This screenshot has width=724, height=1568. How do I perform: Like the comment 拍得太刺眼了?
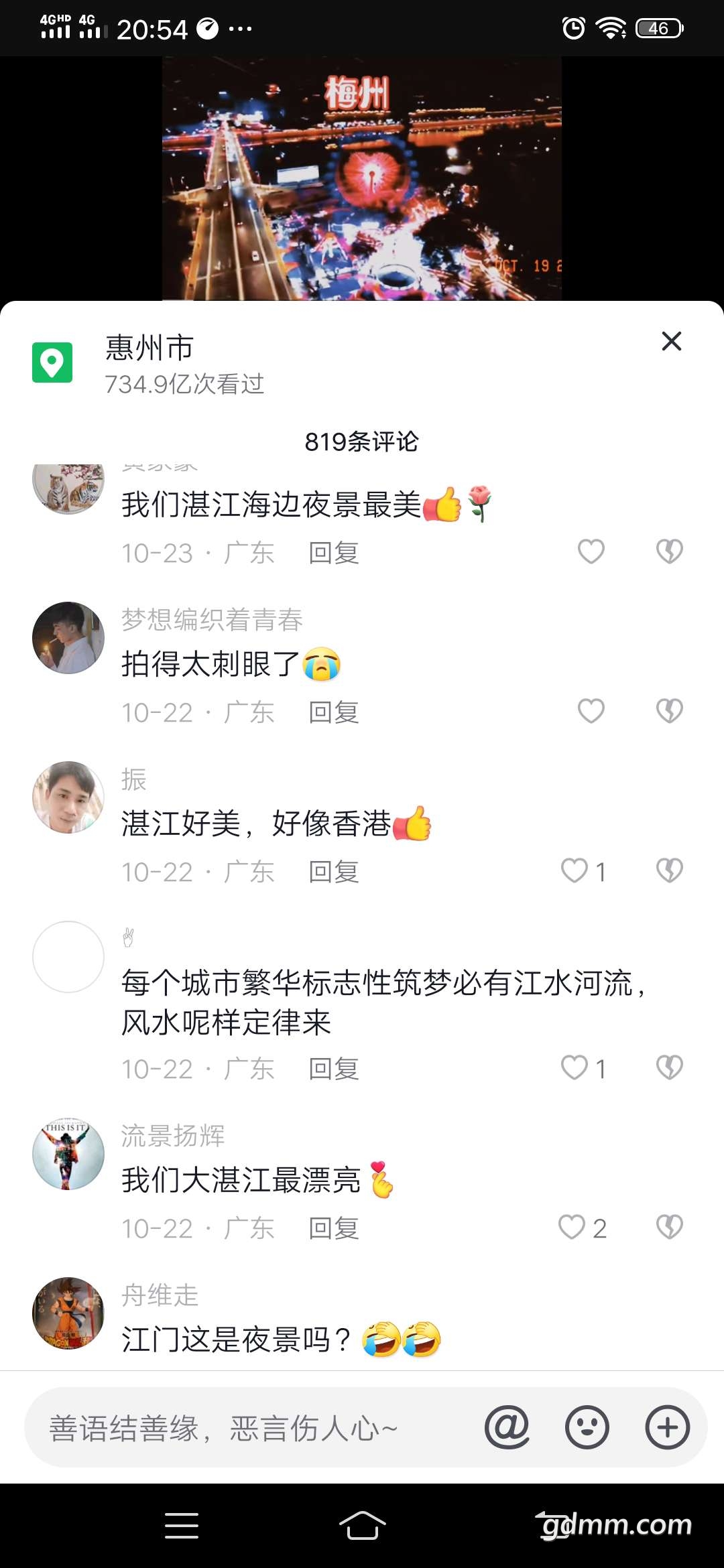point(591,712)
